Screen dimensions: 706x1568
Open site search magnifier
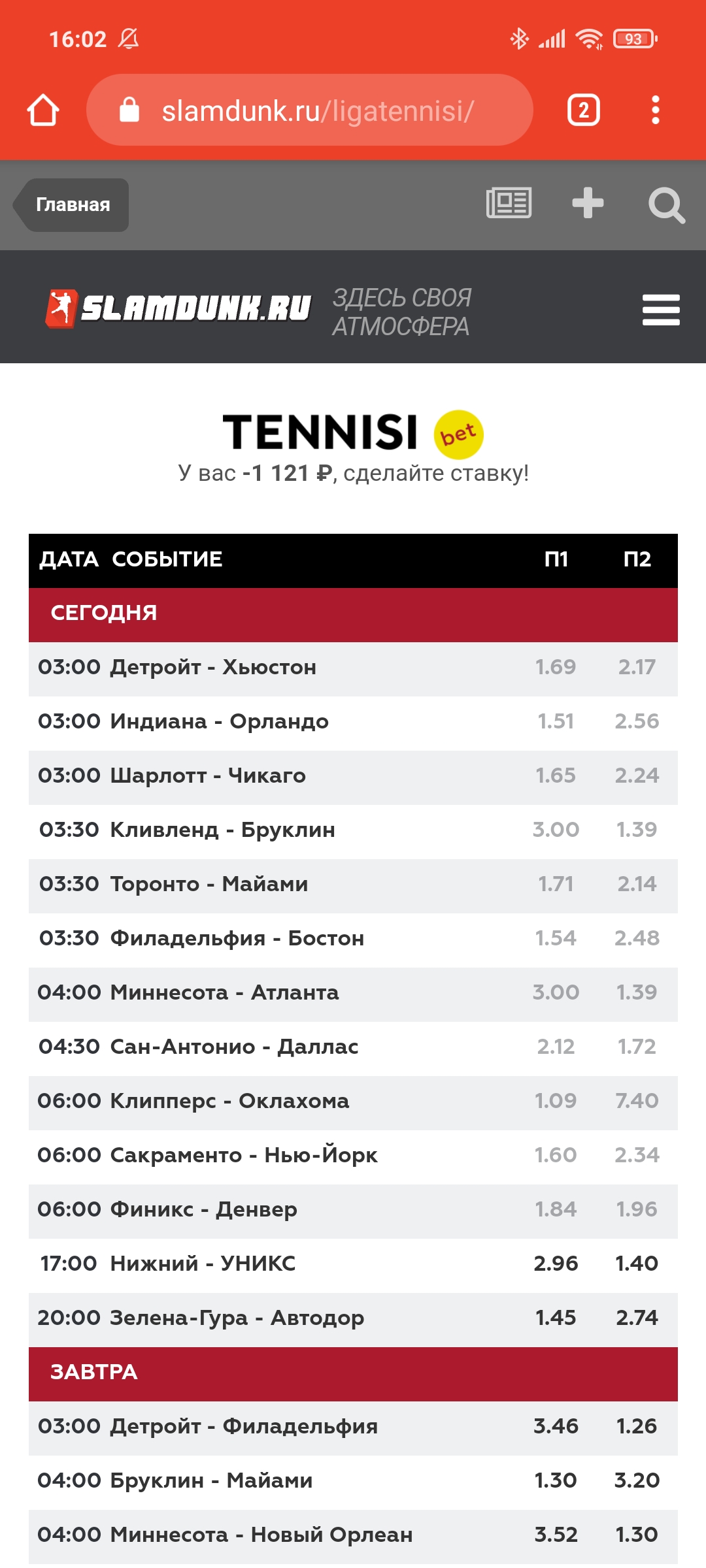[666, 205]
